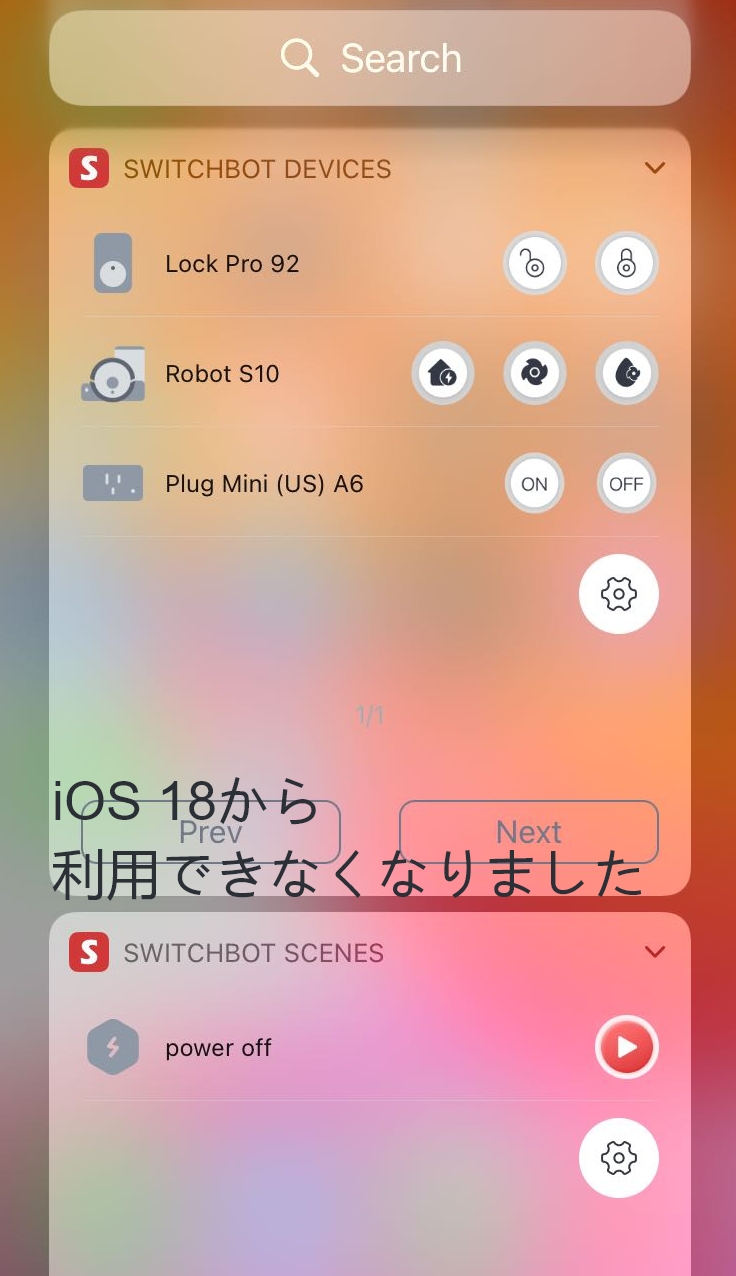
Task: Lock the Lock Pro 92
Action: point(626,264)
